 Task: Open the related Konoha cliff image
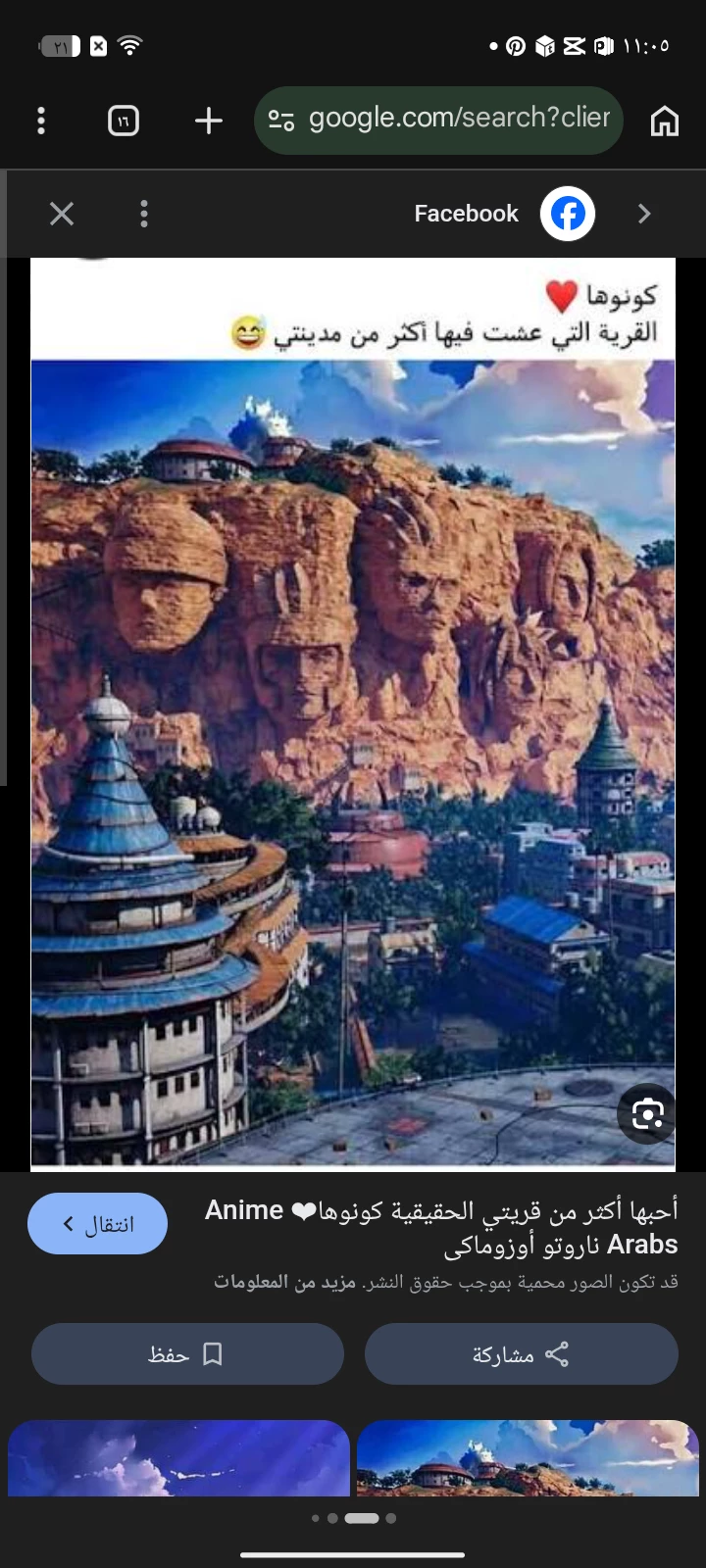(528, 1458)
